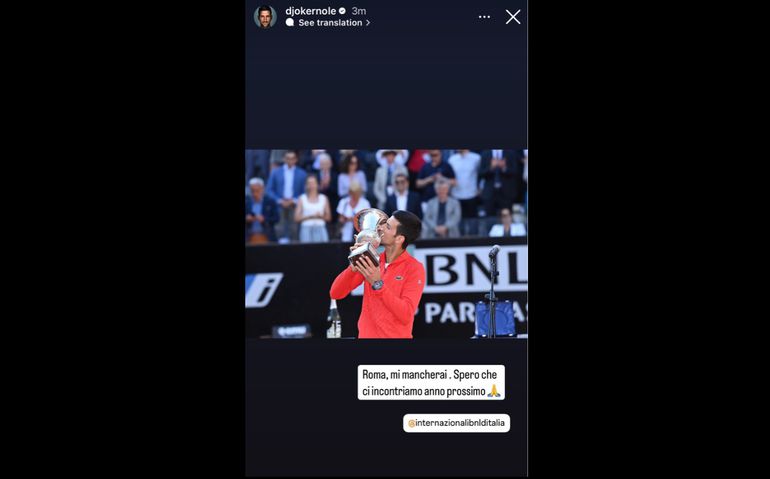Open the djokernole username
Screen dimensions: 770x479
tap(310, 11)
